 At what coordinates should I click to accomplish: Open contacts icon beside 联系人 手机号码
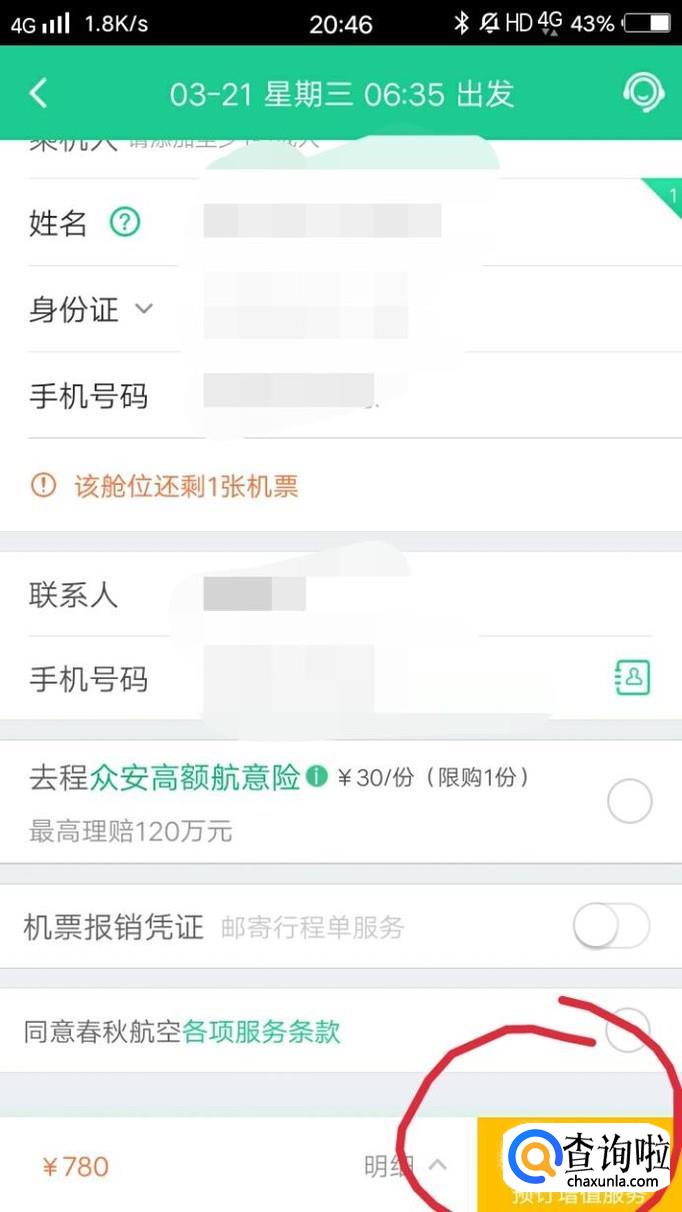[x=632, y=678]
